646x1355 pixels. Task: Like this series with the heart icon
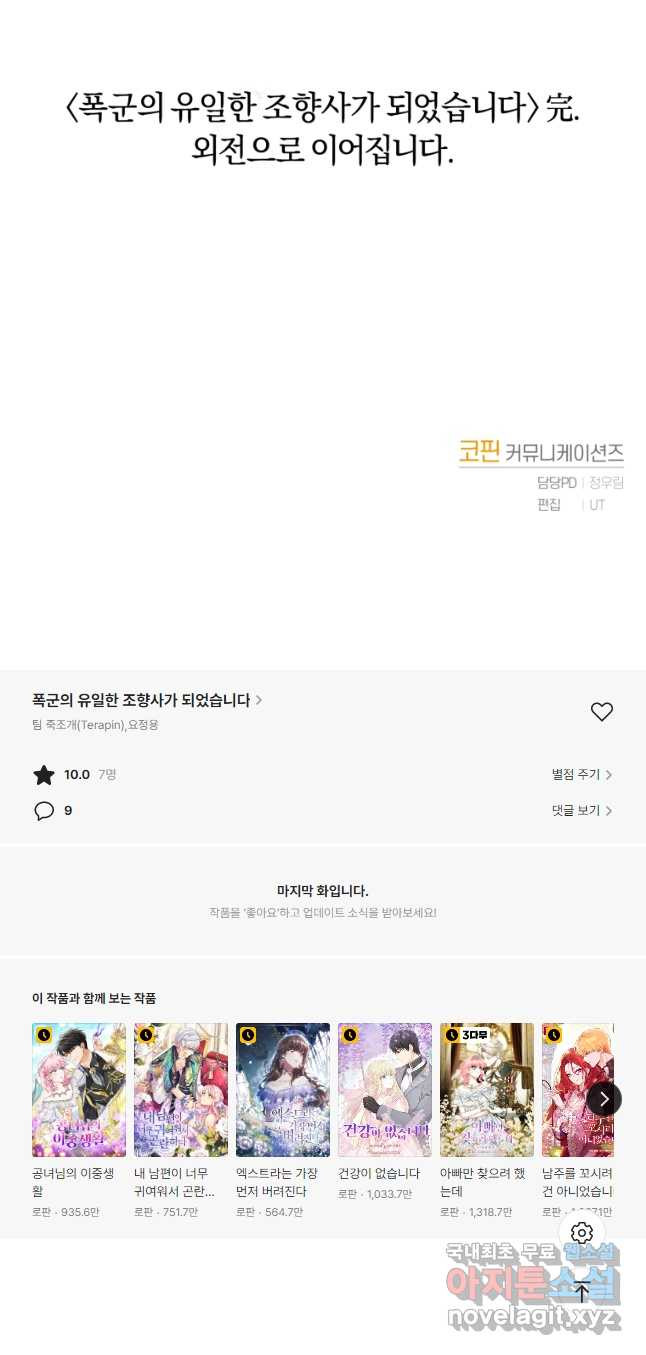[601, 712]
